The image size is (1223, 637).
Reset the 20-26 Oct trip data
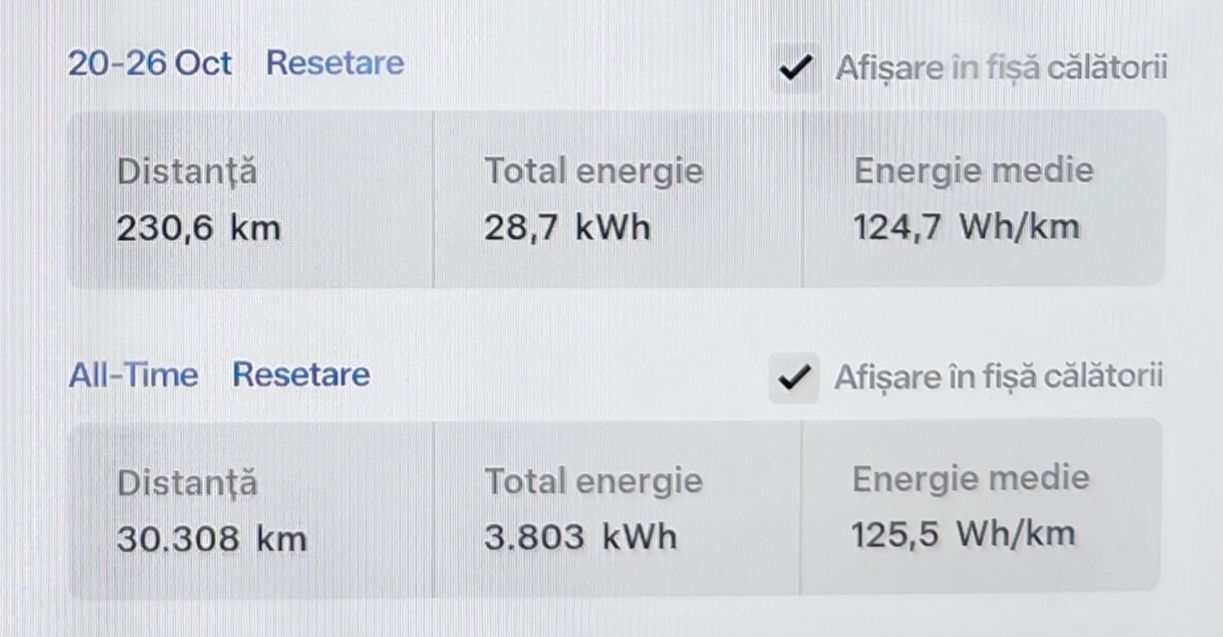[335, 63]
